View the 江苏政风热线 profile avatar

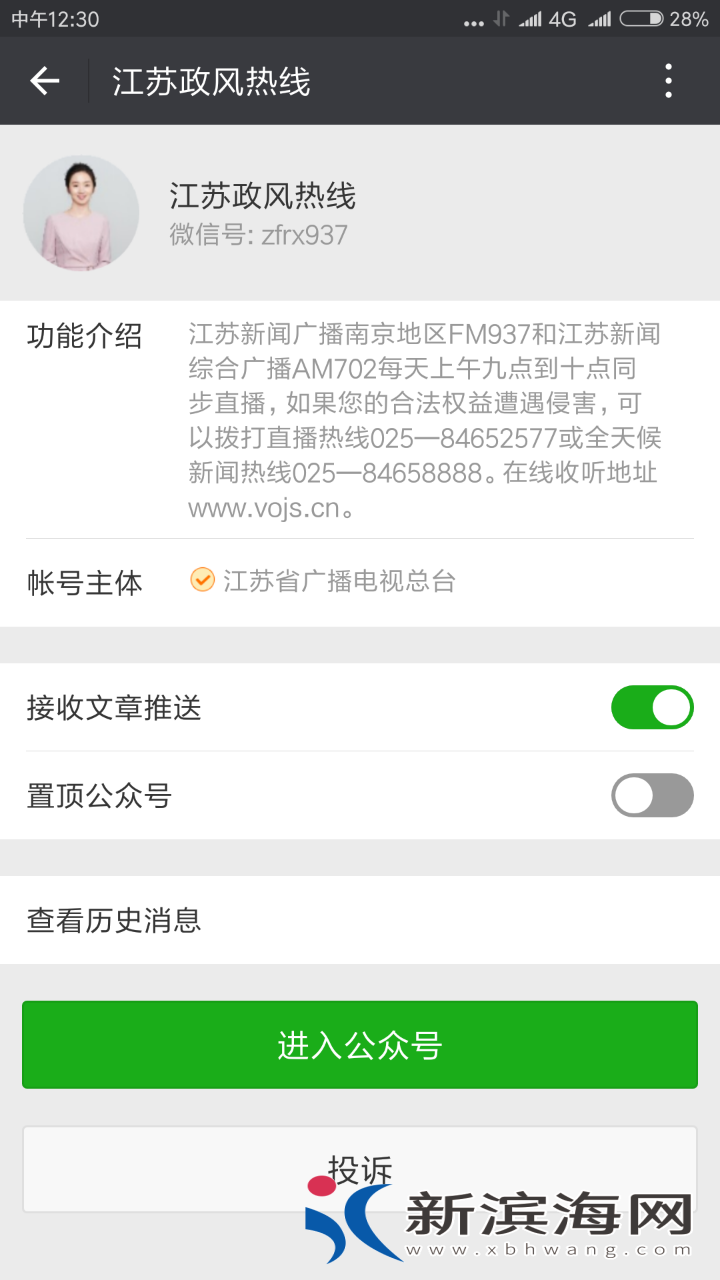(x=81, y=213)
